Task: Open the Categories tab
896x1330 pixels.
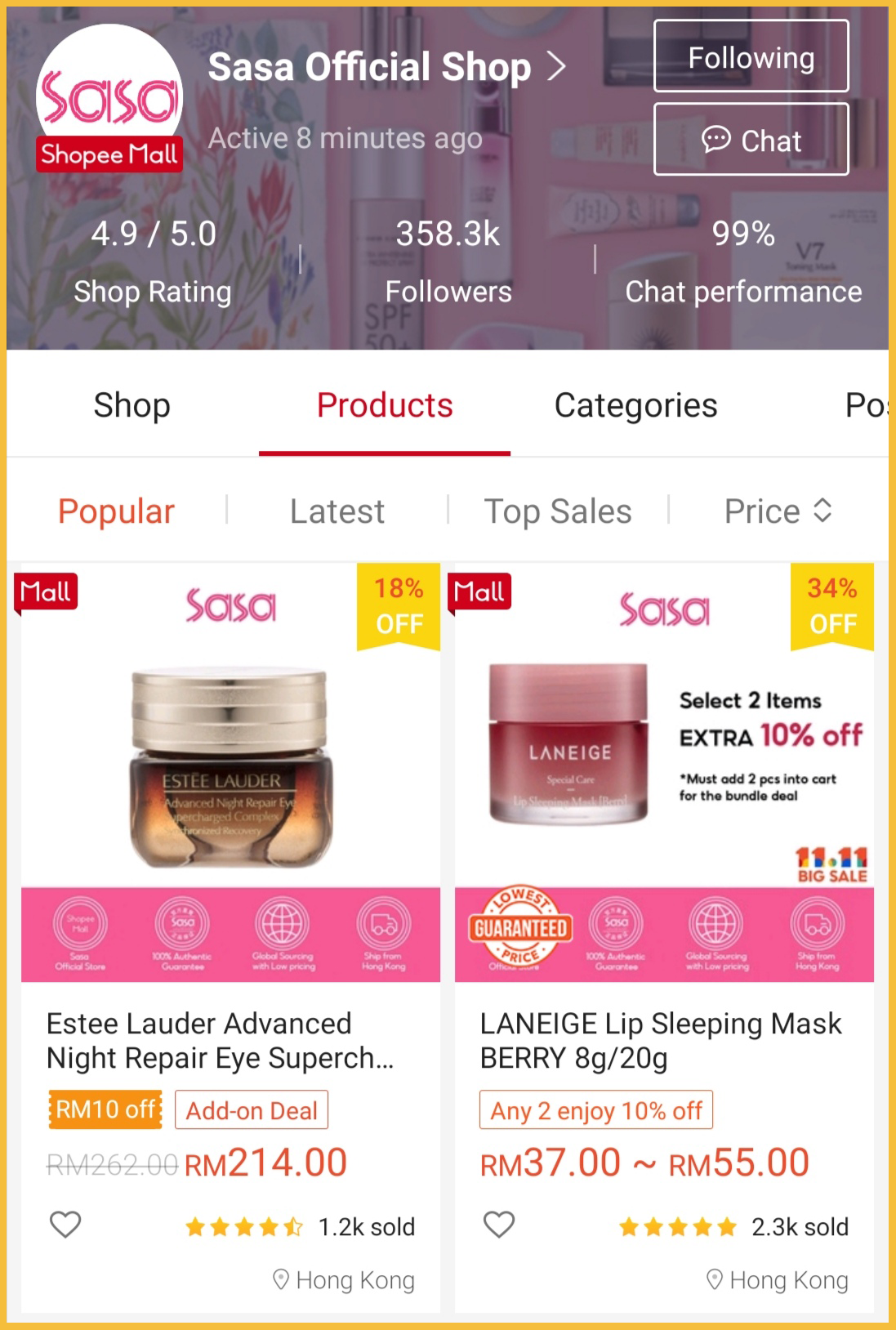Action: (635, 406)
